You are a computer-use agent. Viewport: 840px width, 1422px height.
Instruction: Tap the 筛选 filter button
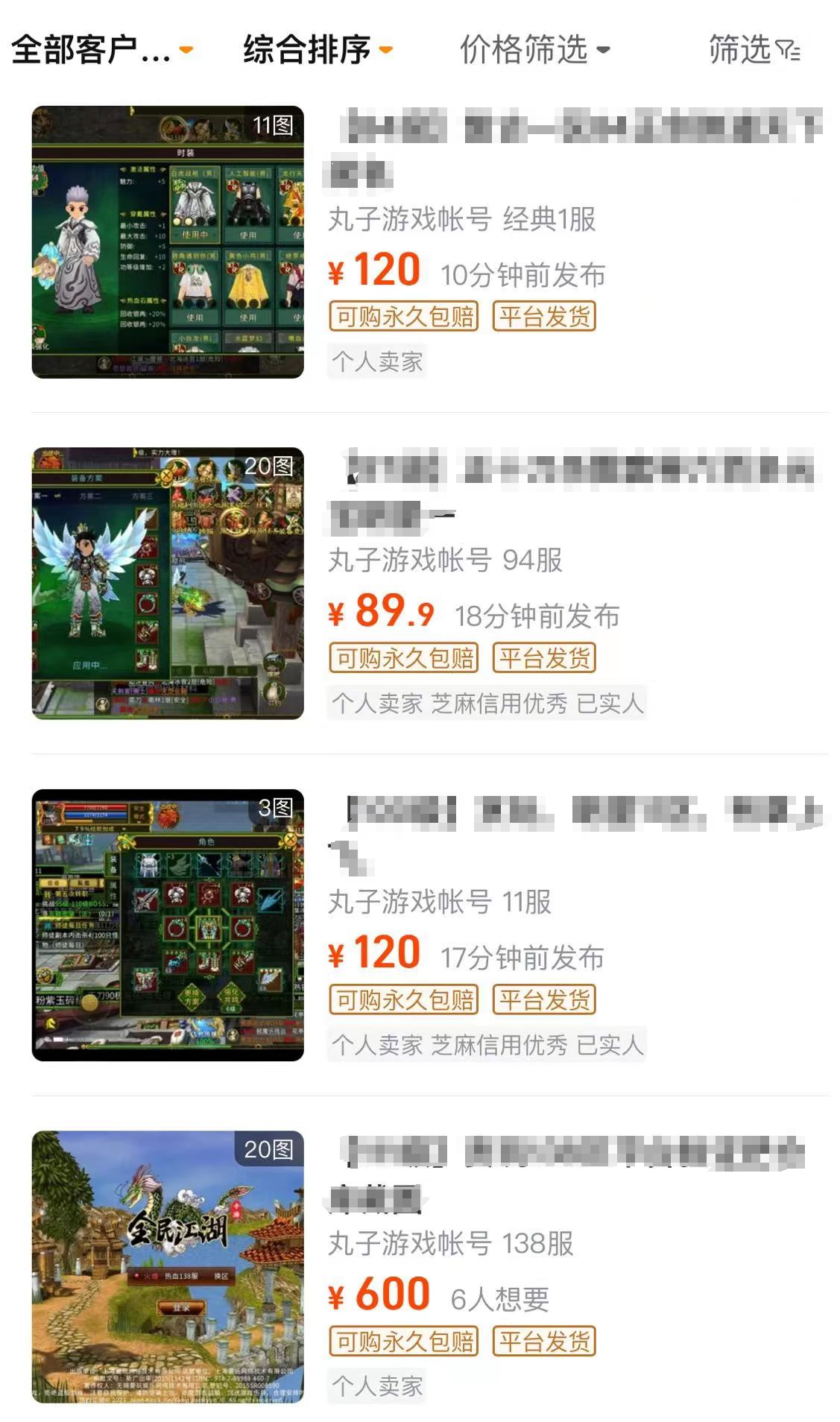pyautogui.click(x=754, y=50)
